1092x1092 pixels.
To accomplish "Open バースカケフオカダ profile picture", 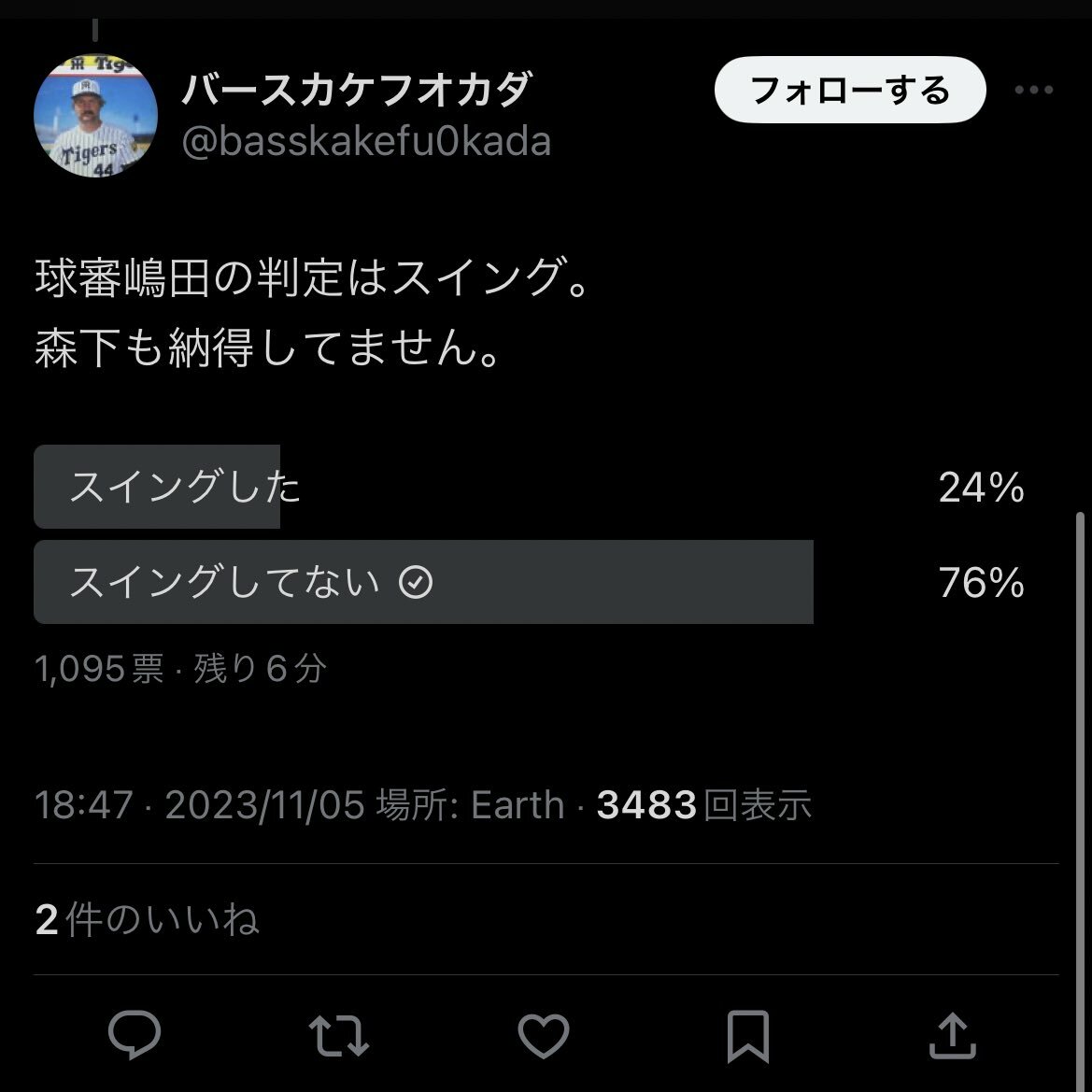I will [x=95, y=116].
